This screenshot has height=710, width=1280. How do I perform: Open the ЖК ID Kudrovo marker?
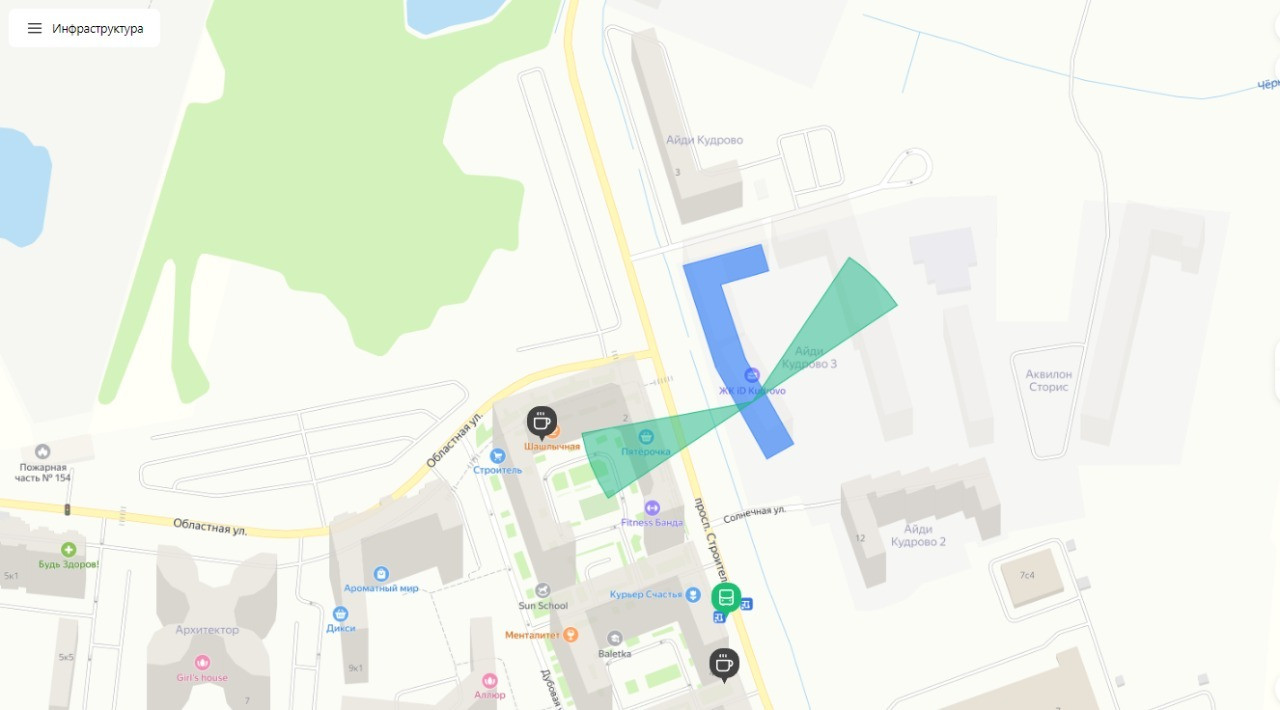[752, 375]
